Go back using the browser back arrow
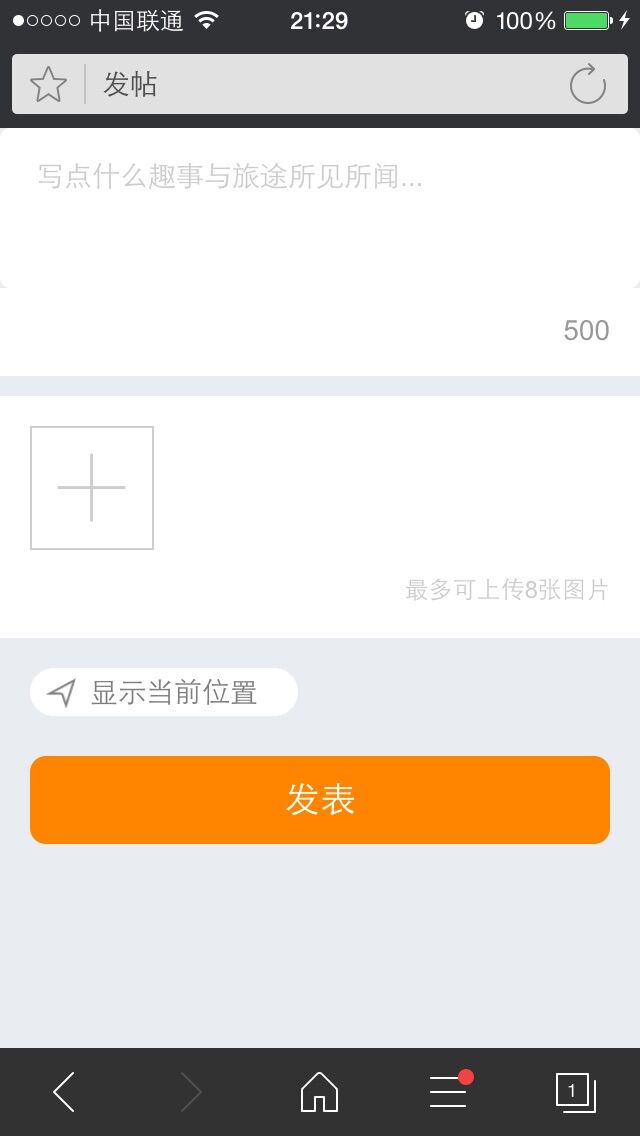The width and height of the screenshot is (640, 1136). click(x=64, y=1092)
